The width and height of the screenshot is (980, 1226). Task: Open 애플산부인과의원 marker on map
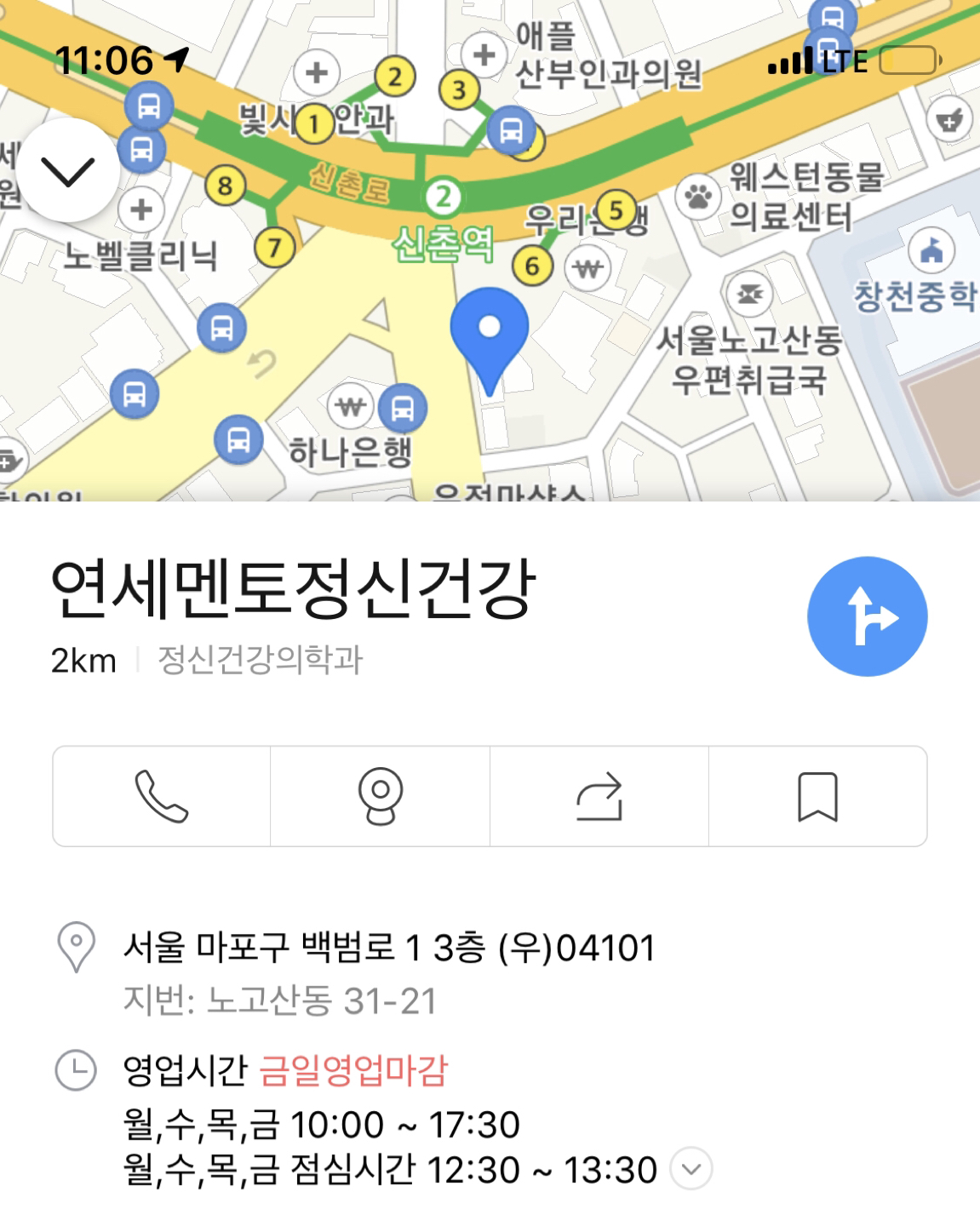pos(484,55)
